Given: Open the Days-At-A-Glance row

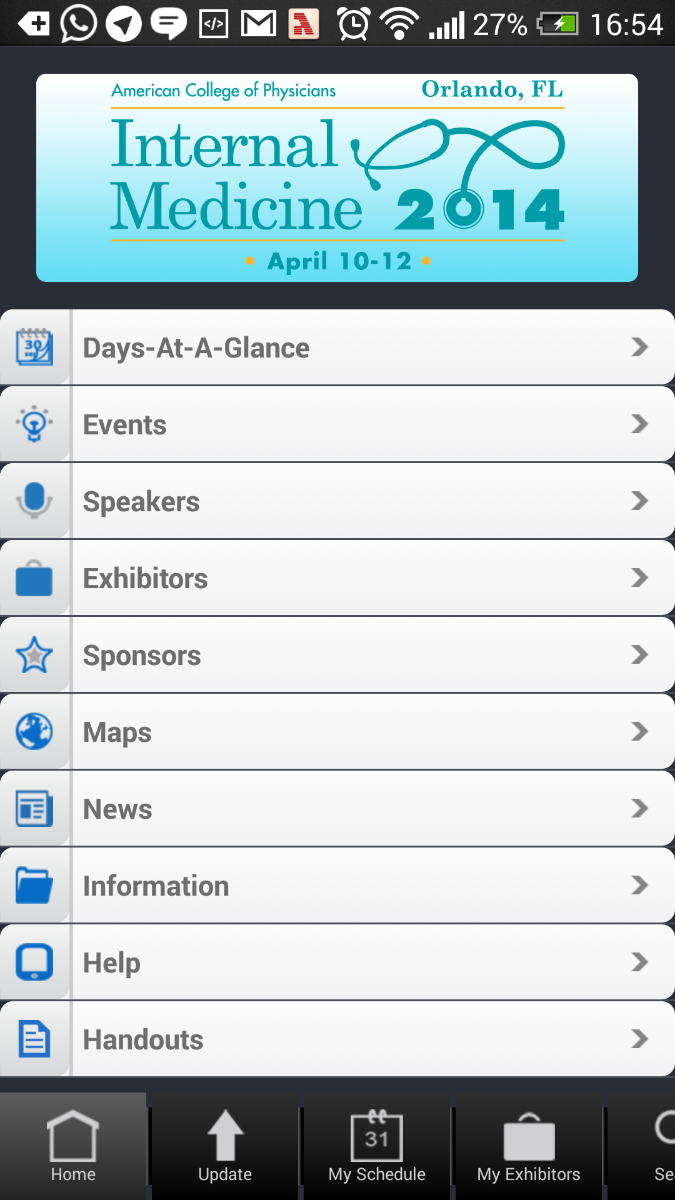Looking at the screenshot, I should (337, 347).
